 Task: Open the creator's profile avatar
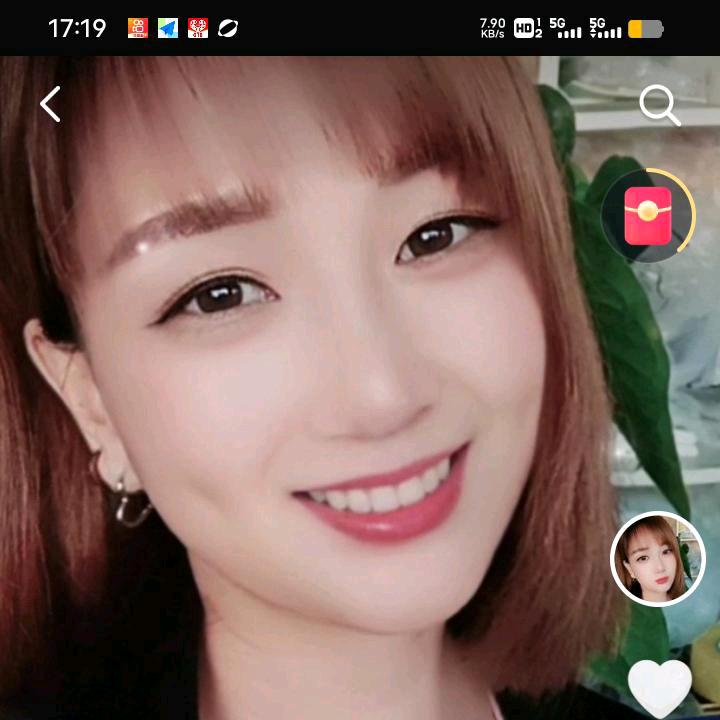tap(658, 558)
